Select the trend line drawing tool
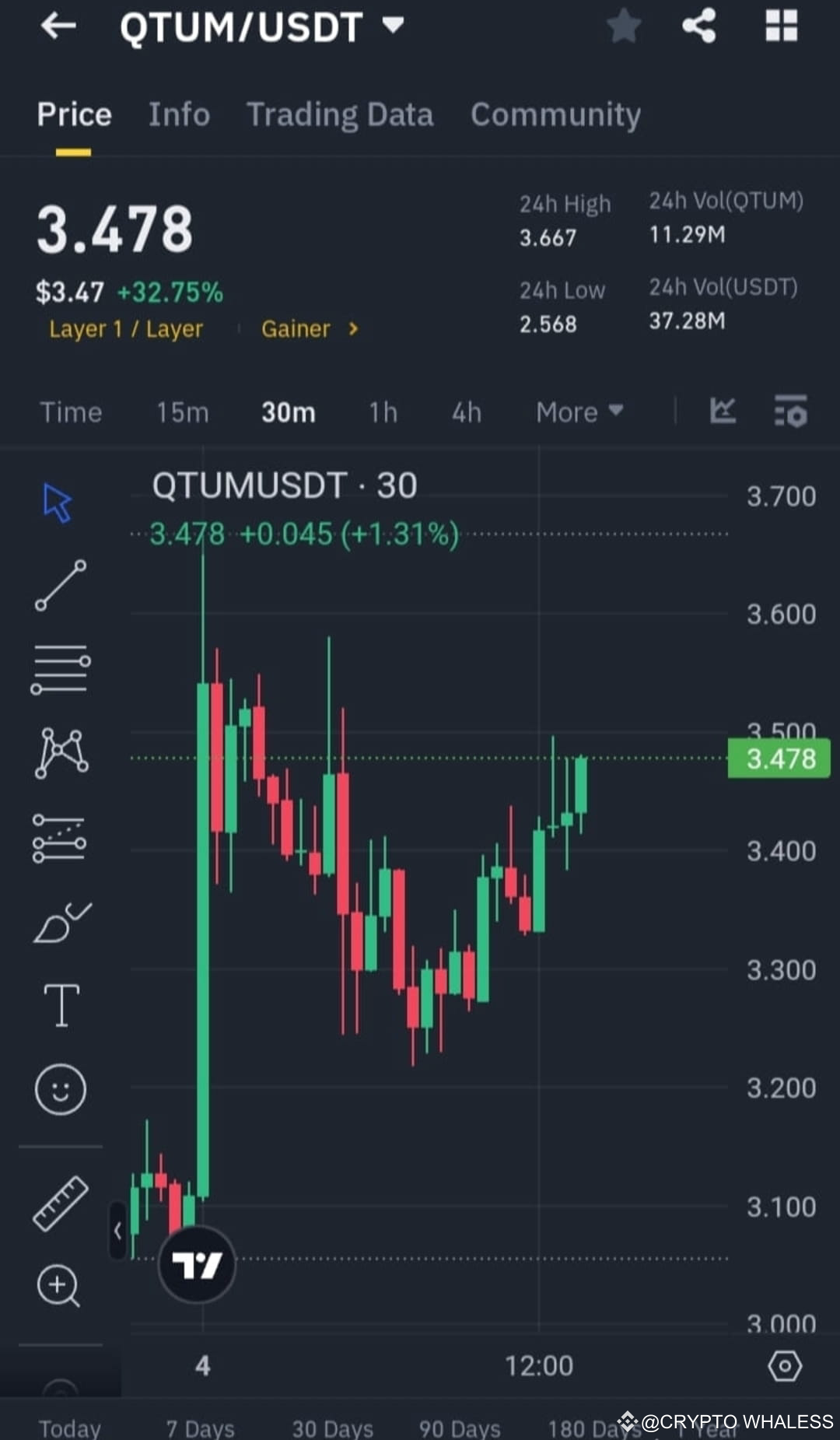Image resolution: width=840 pixels, height=1440 pixels. tap(61, 585)
